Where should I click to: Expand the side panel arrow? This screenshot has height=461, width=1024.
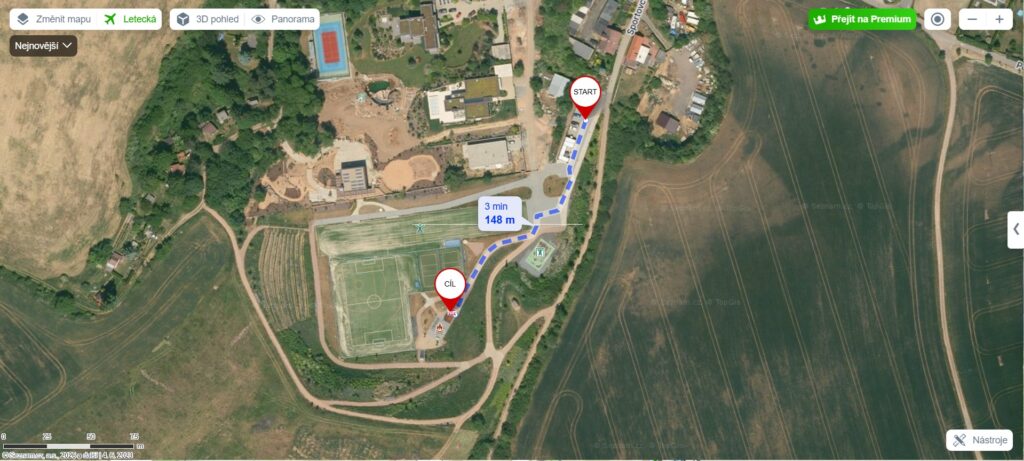pyautogui.click(x=1016, y=229)
